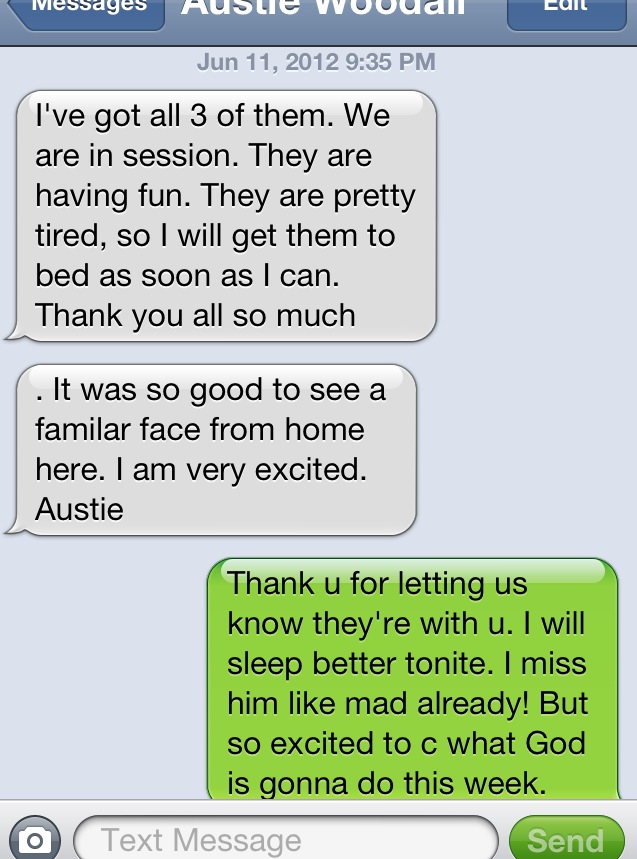Go back to the Messages list

coord(85,10)
